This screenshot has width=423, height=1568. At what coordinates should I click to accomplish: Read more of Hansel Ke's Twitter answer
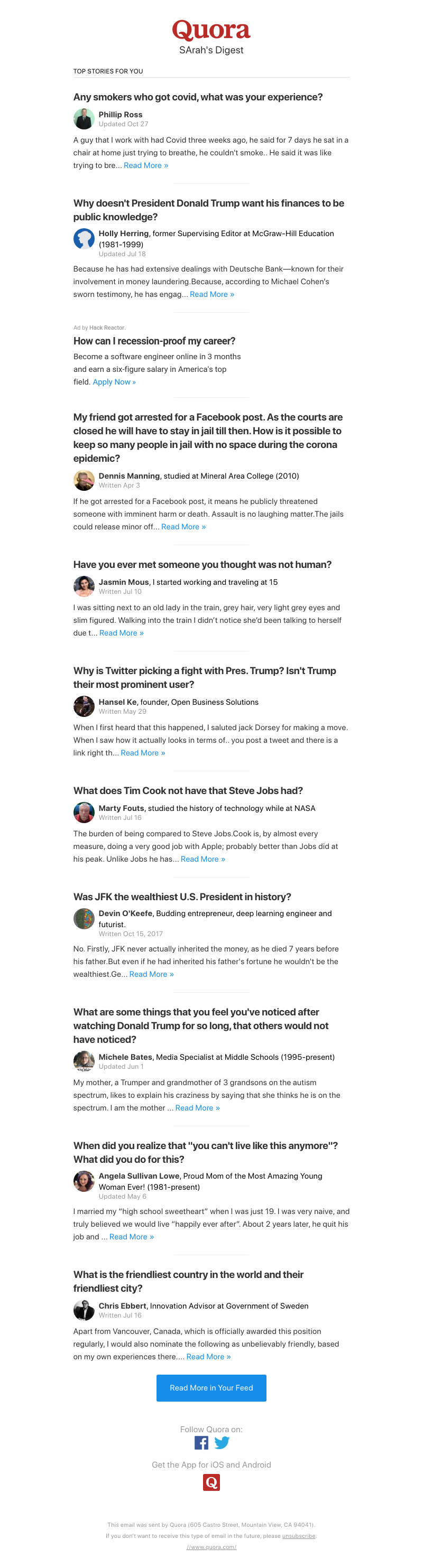[x=143, y=753]
